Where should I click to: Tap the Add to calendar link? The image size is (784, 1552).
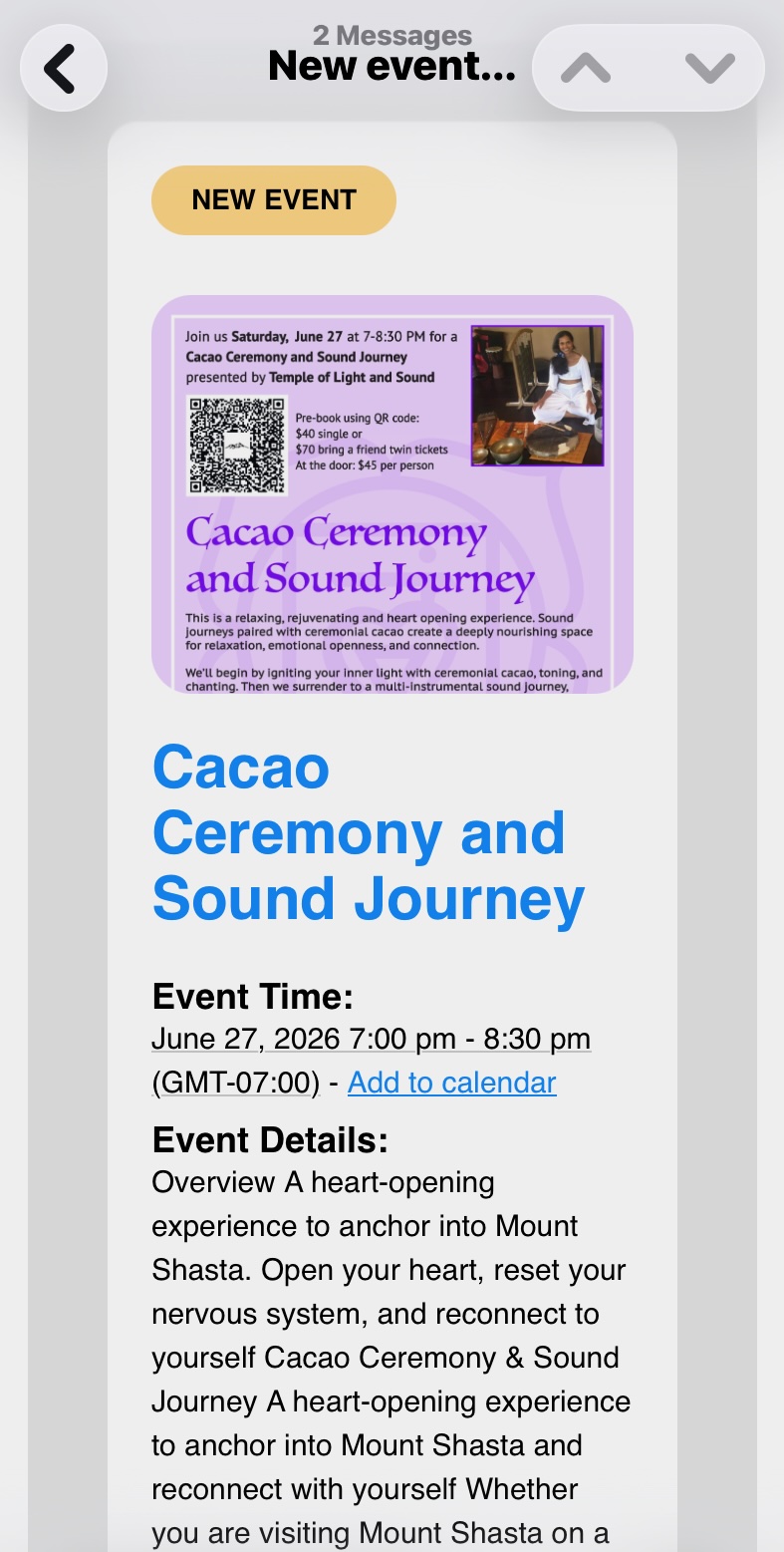[x=451, y=1083]
